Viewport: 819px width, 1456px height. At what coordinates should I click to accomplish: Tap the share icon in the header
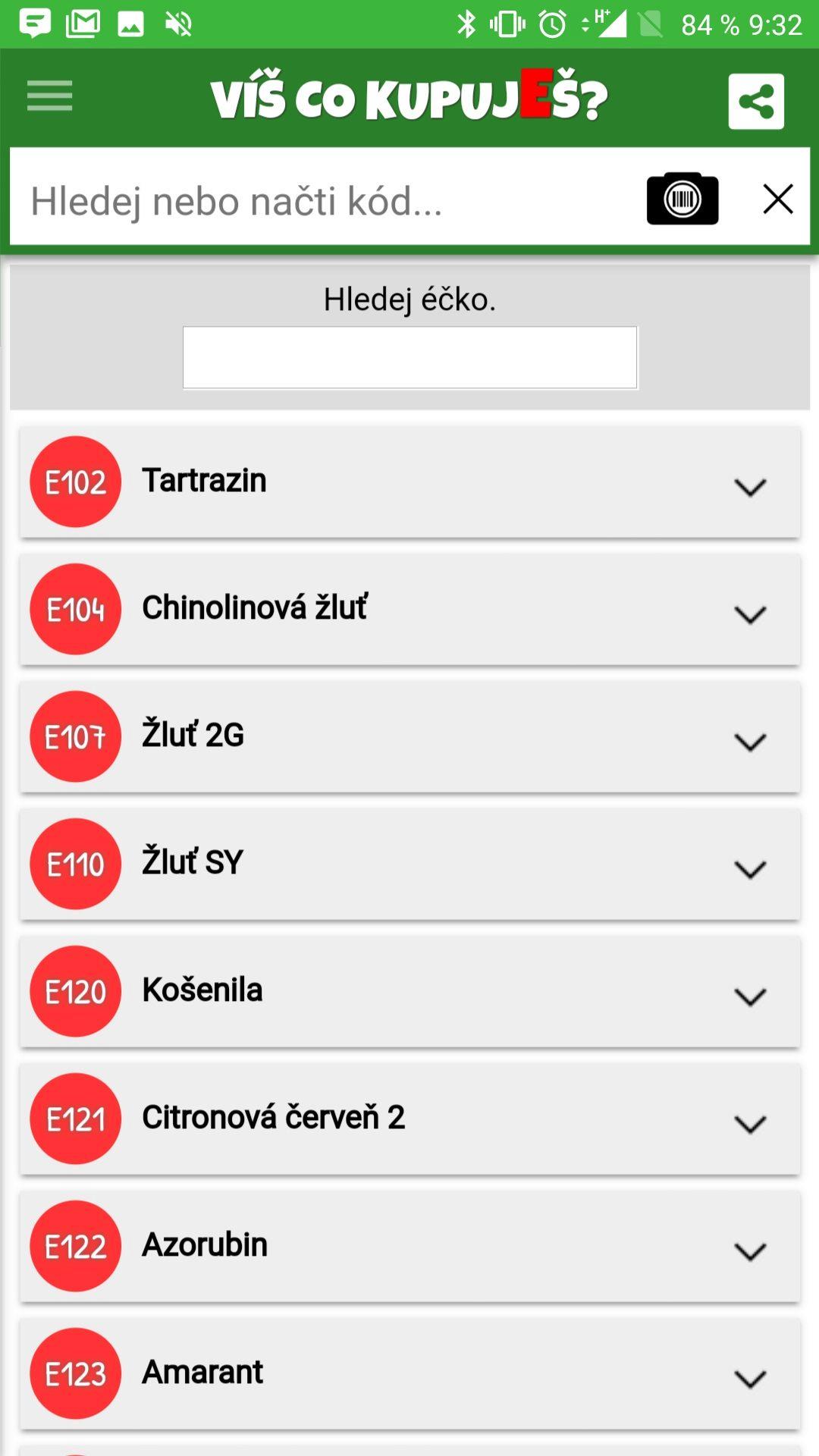[x=756, y=101]
